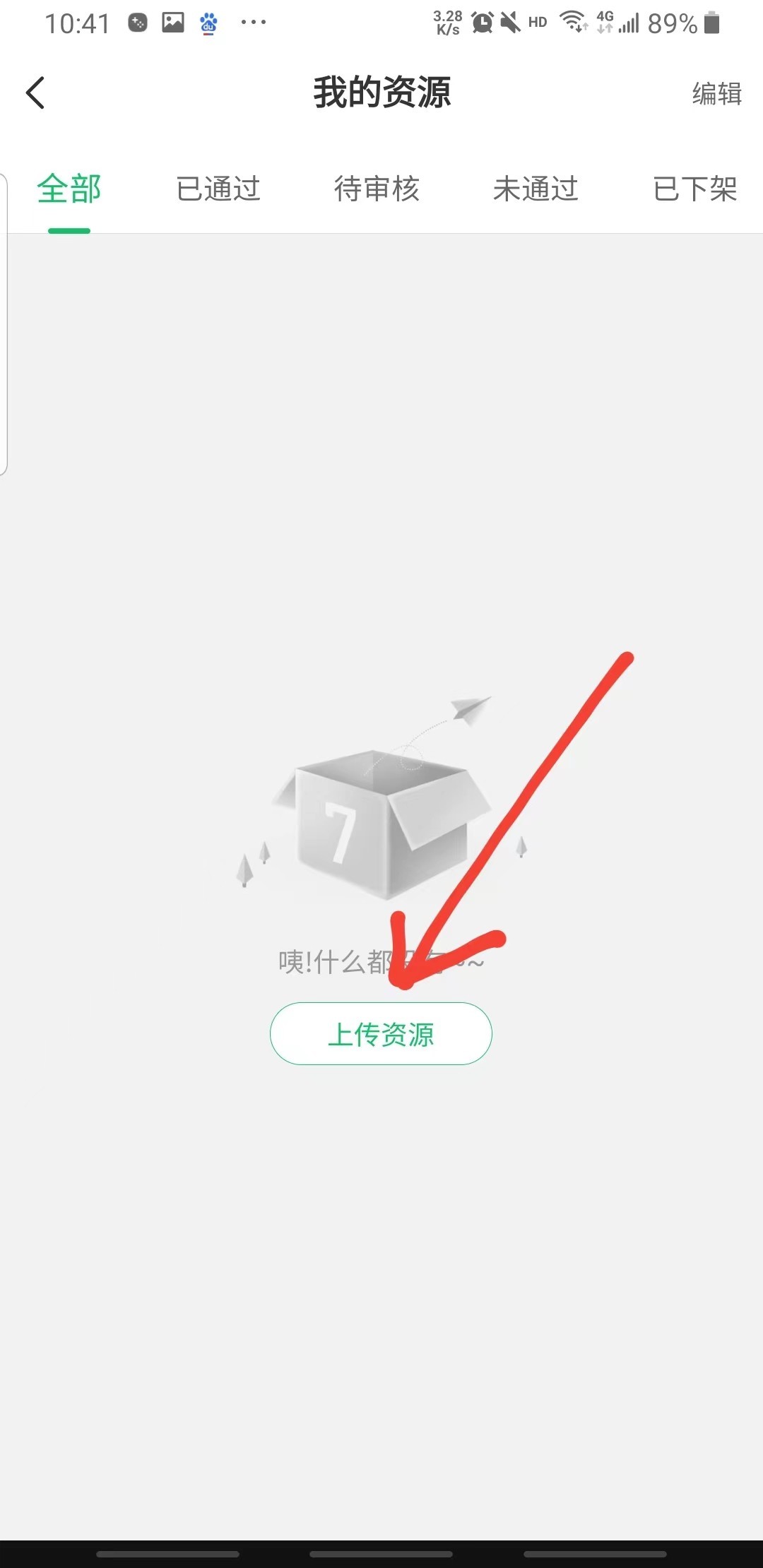Switch to the 已通过 tab
Screen dimensions: 763x1568
tap(218, 189)
